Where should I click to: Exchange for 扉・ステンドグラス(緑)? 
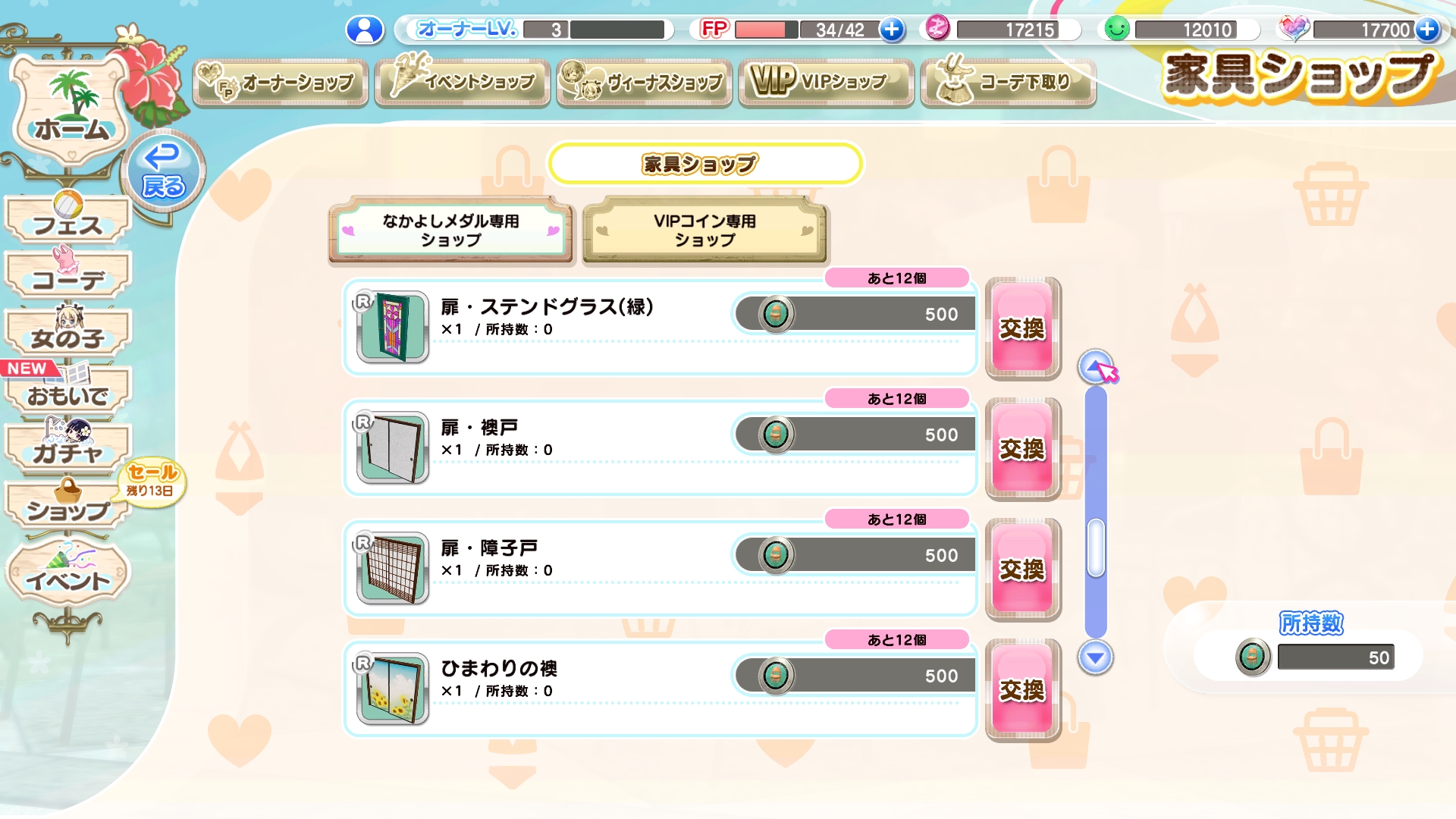1022,328
